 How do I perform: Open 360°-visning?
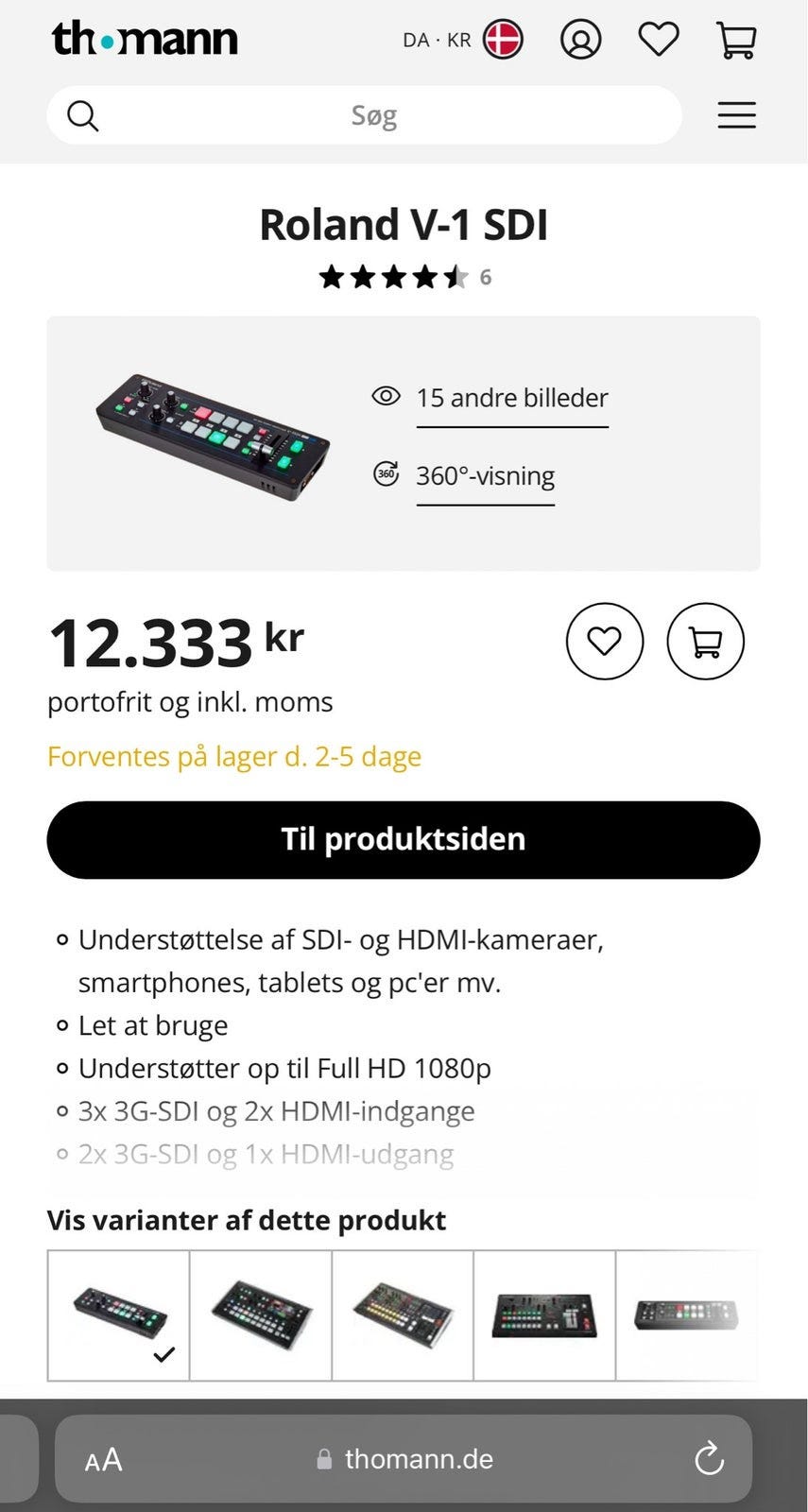485,475
